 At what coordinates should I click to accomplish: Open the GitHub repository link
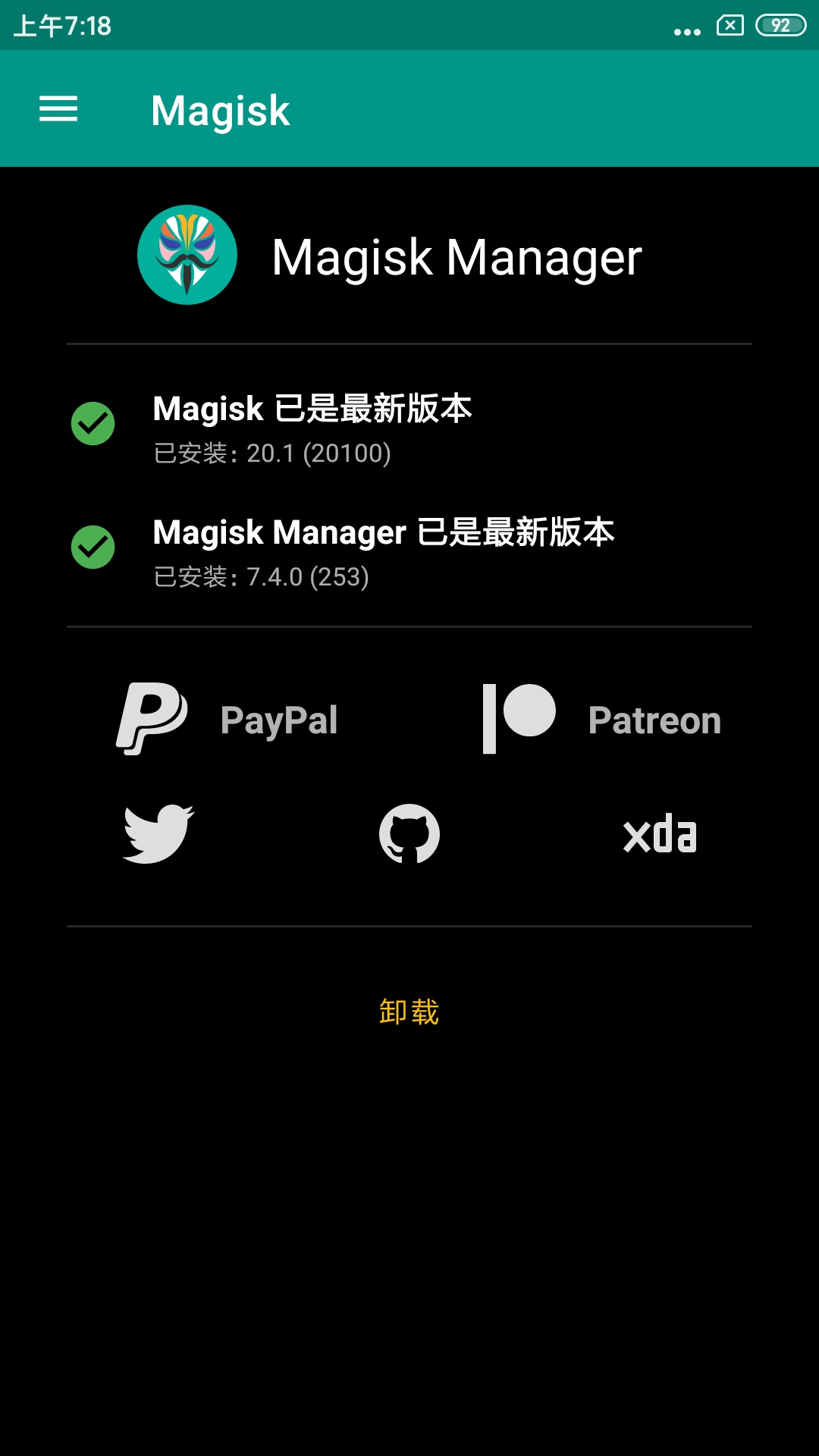click(409, 834)
